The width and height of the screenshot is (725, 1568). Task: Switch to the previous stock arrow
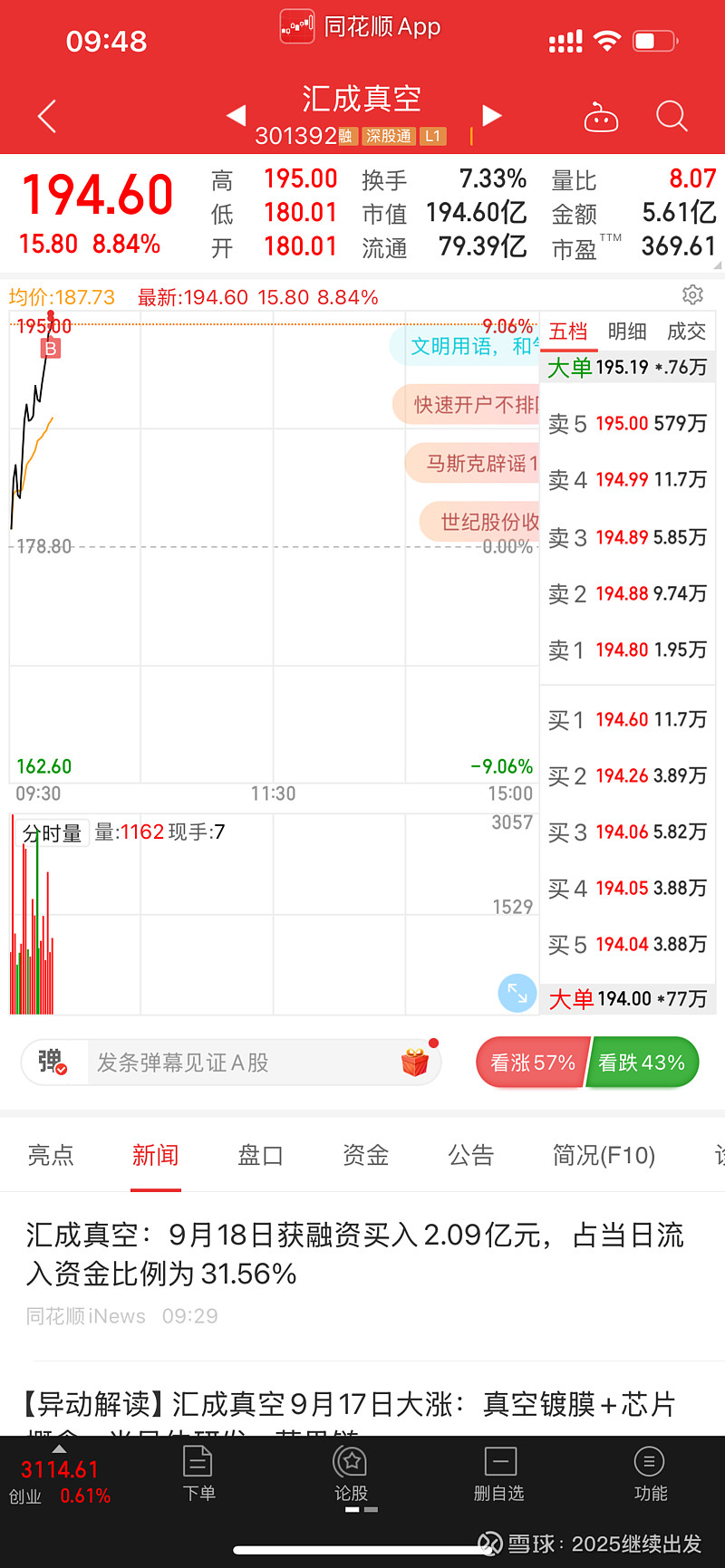coord(236,115)
